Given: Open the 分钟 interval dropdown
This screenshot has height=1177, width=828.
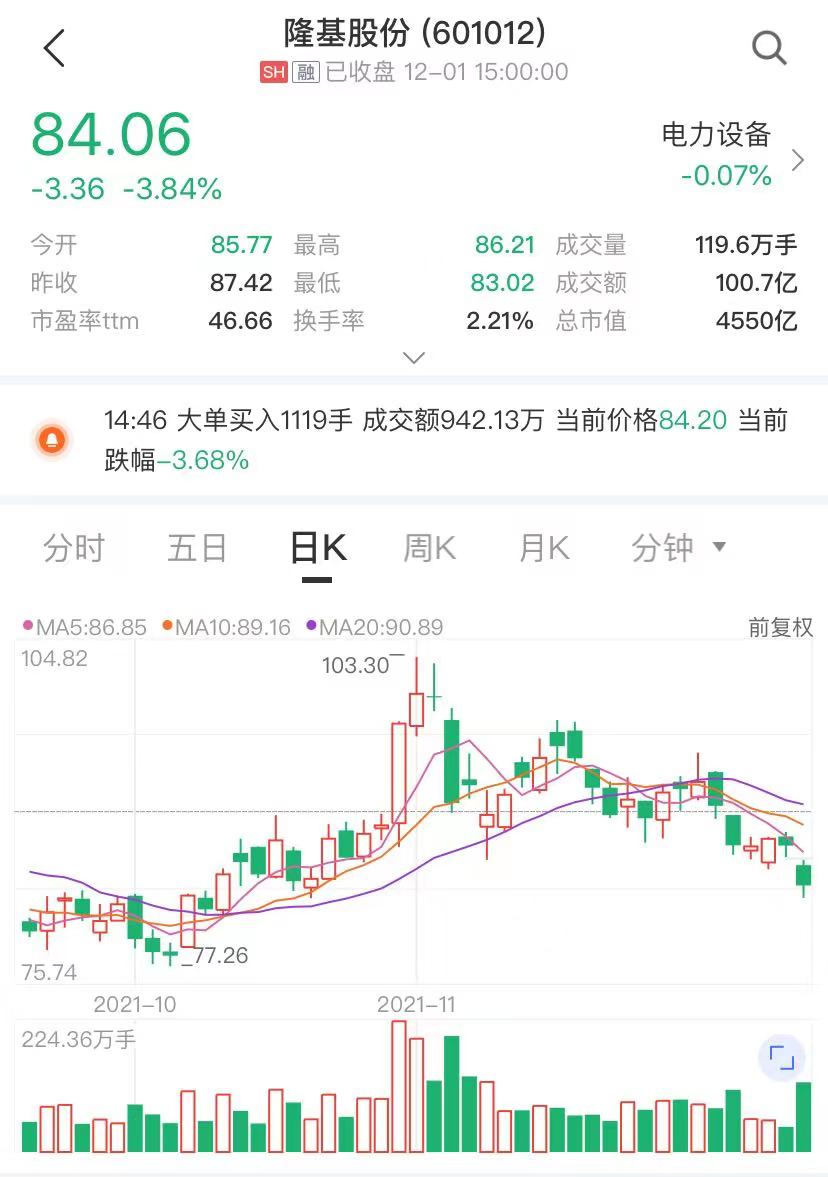Looking at the screenshot, I should [x=678, y=548].
